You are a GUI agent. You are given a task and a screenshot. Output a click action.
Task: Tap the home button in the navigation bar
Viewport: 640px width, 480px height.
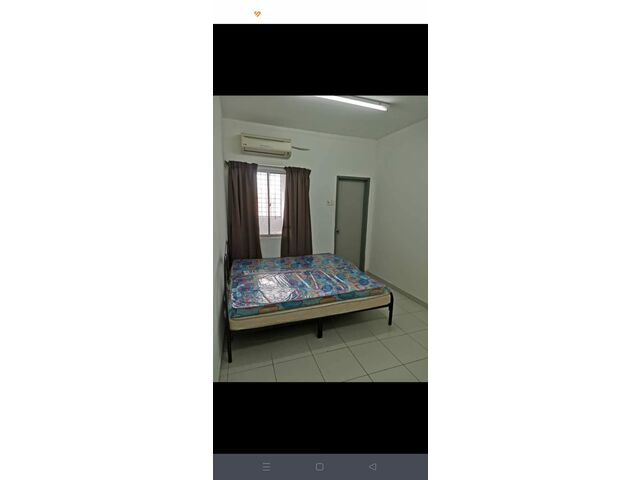point(319,466)
